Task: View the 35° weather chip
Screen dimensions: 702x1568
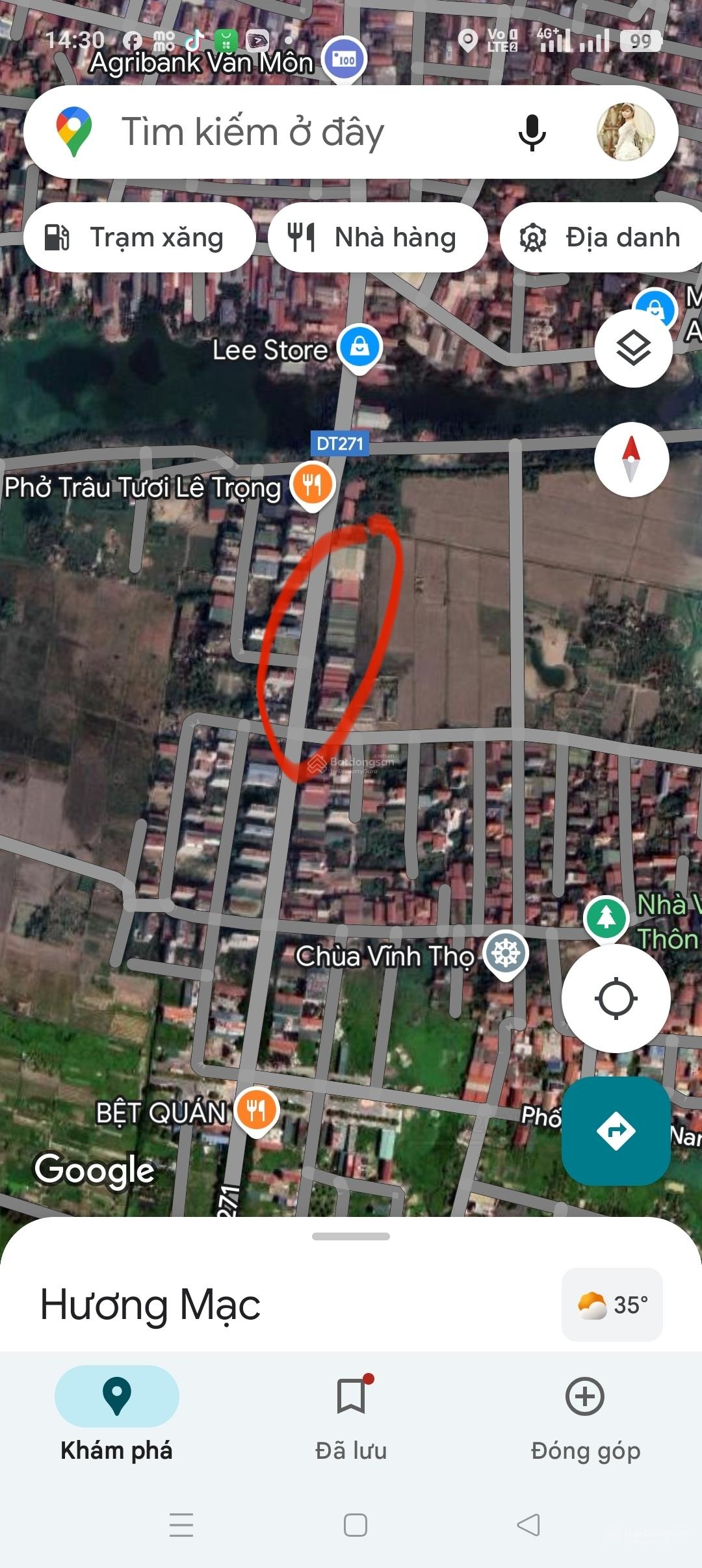Action: click(x=612, y=1305)
